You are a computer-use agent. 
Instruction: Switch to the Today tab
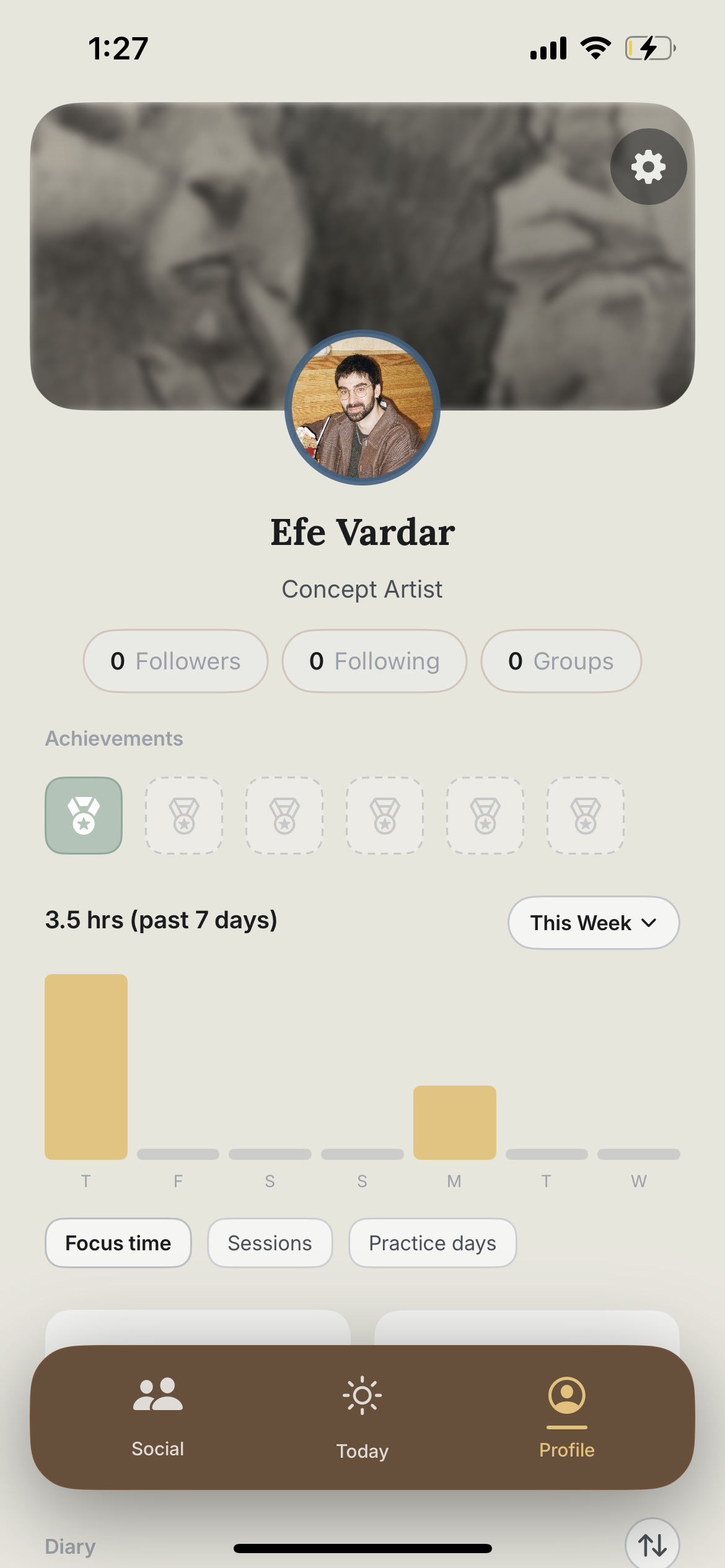[x=362, y=1418]
